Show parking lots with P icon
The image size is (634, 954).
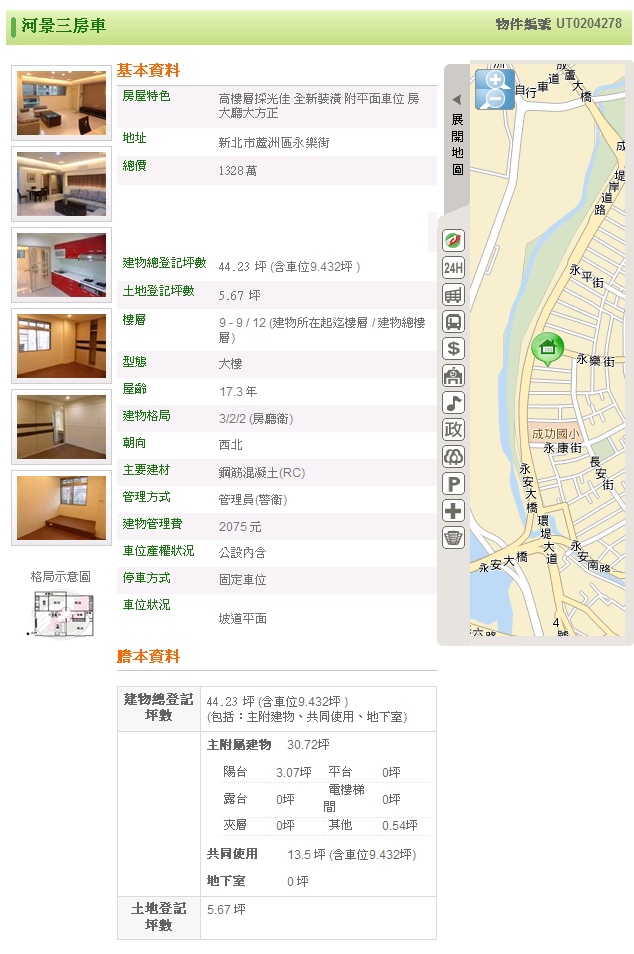coord(453,484)
